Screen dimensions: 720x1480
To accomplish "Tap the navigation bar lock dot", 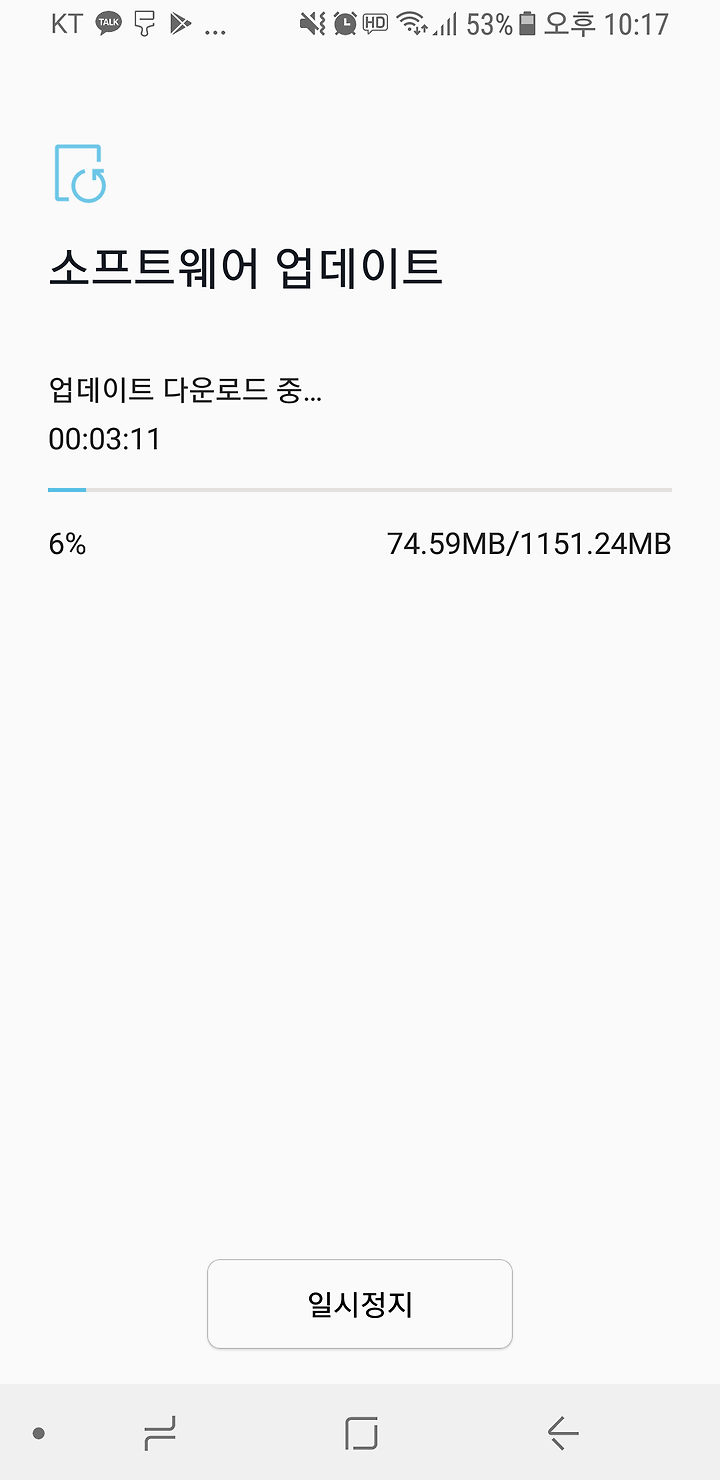I will coord(38,1433).
